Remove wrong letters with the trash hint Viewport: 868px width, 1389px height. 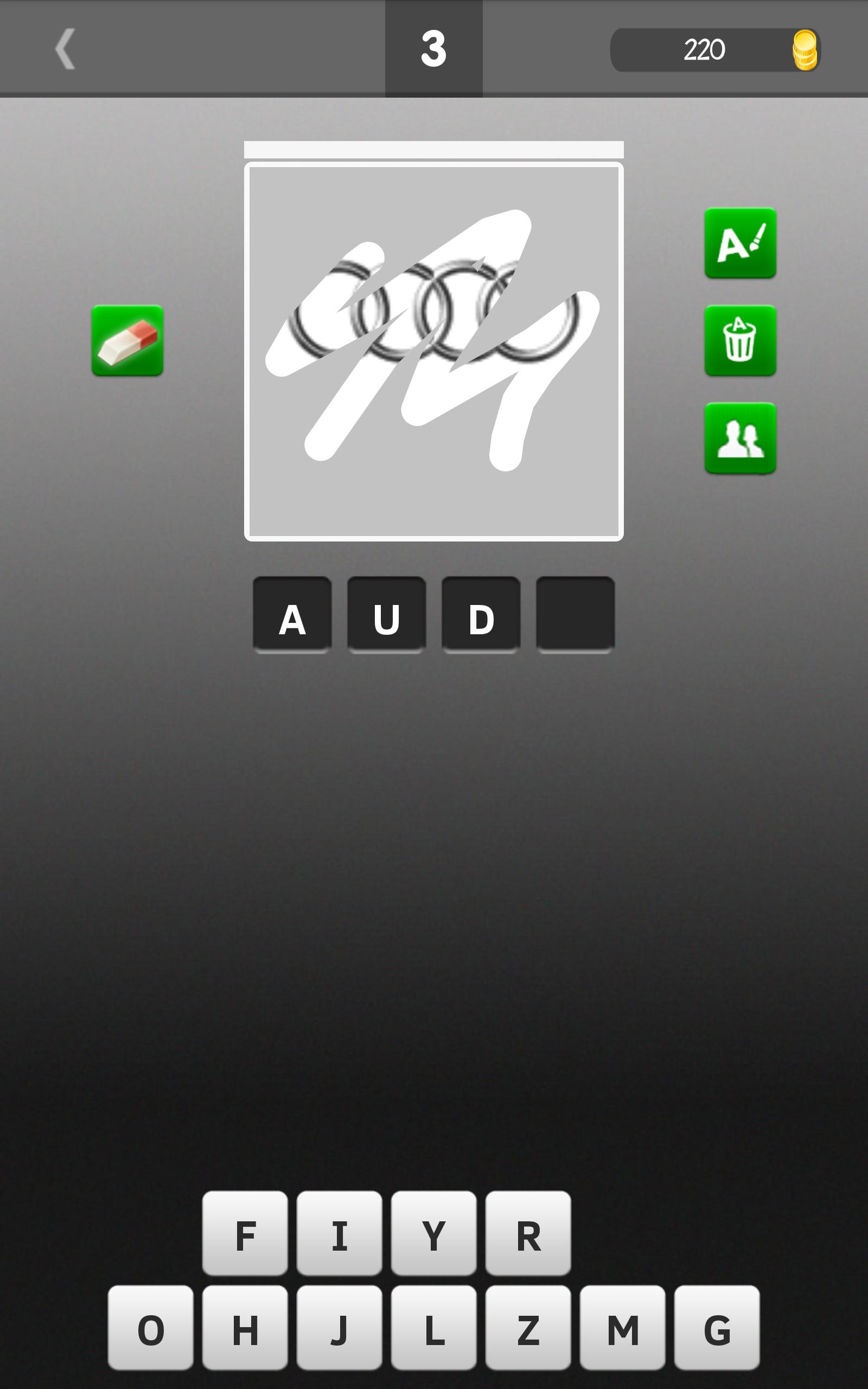click(x=740, y=340)
